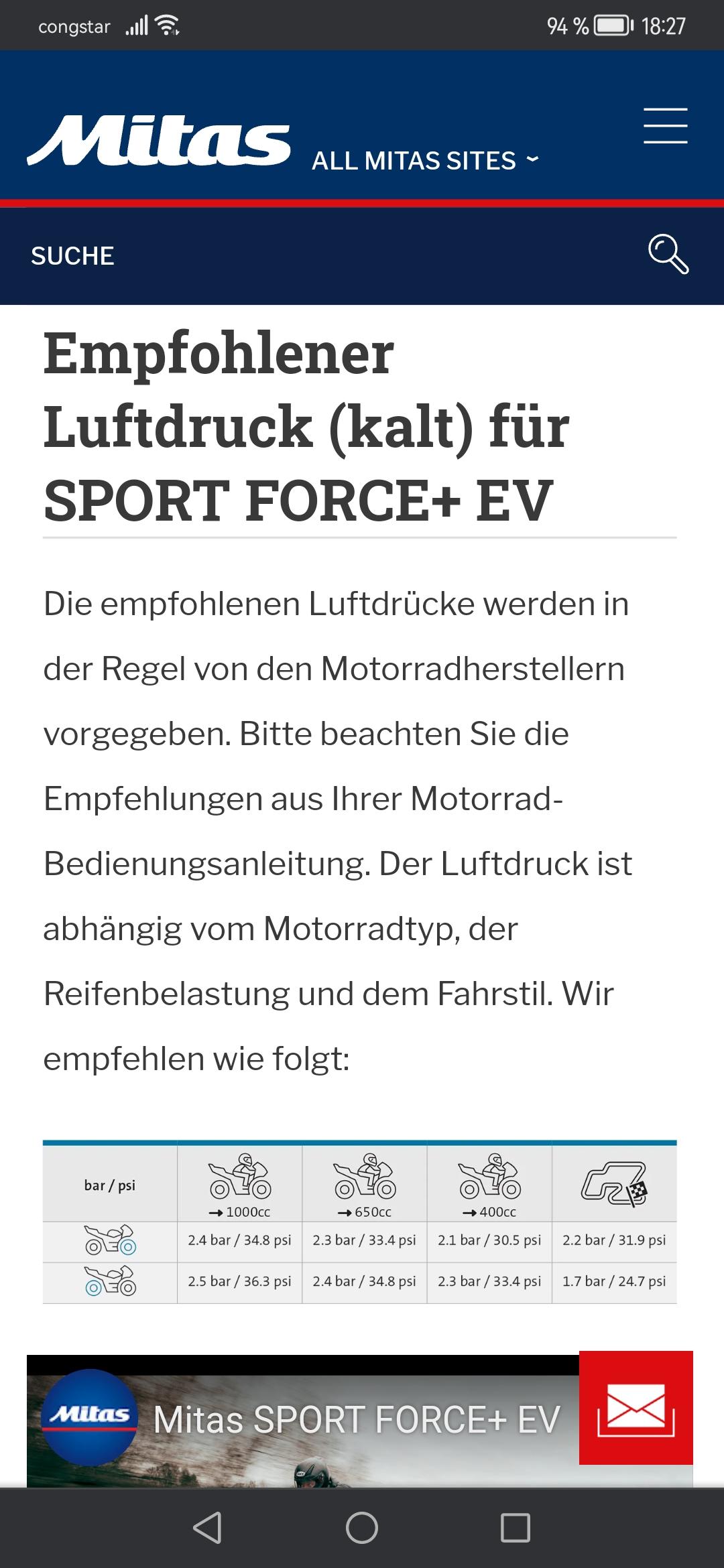Screen dimensions: 724x1568
Task: Go back with the system back button
Action: (x=207, y=1528)
